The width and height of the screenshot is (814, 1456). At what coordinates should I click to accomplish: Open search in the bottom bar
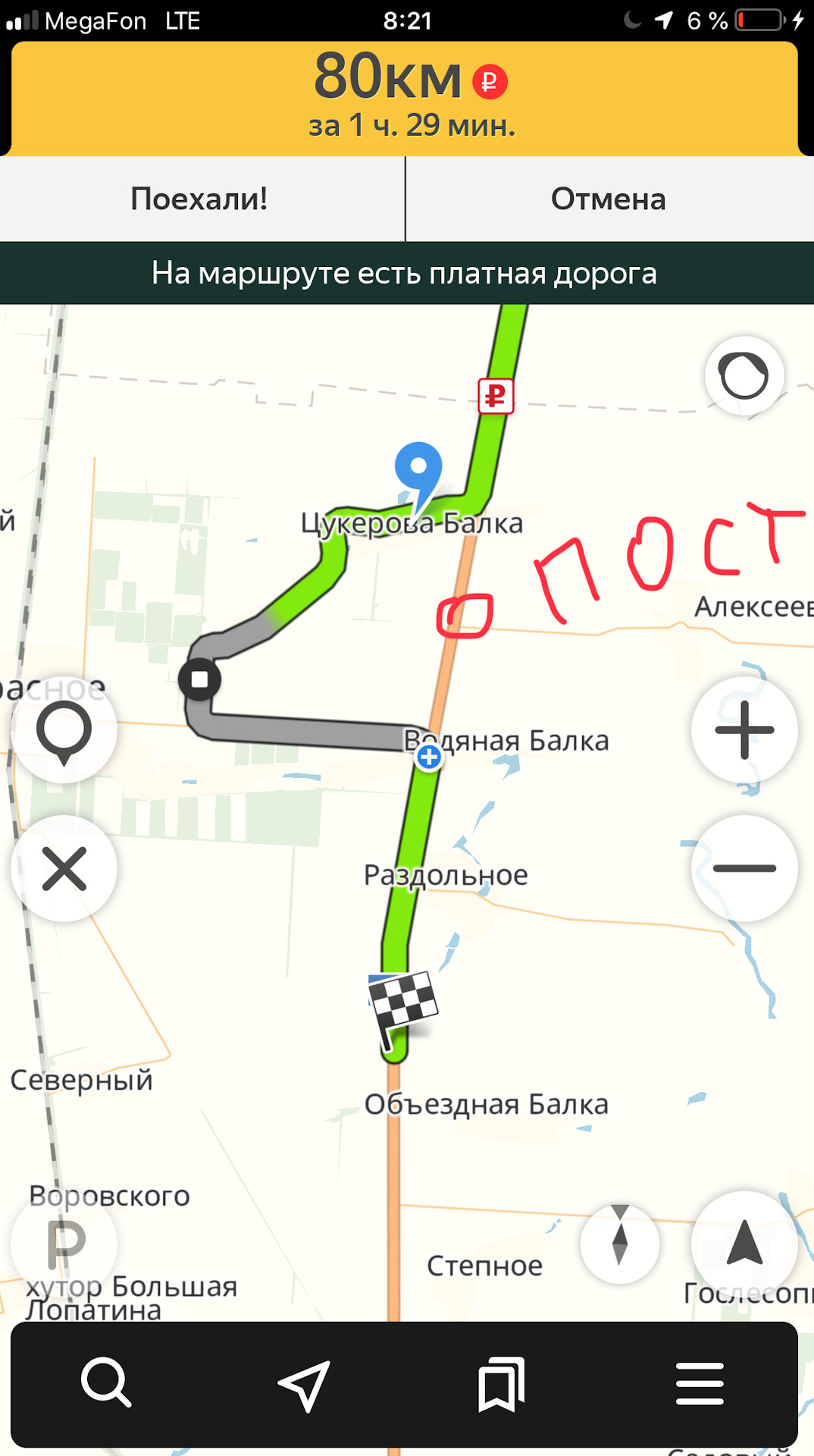pyautogui.click(x=105, y=1383)
